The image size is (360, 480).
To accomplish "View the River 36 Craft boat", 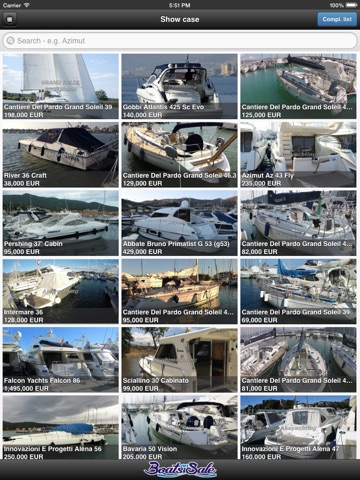I will 61,155.
